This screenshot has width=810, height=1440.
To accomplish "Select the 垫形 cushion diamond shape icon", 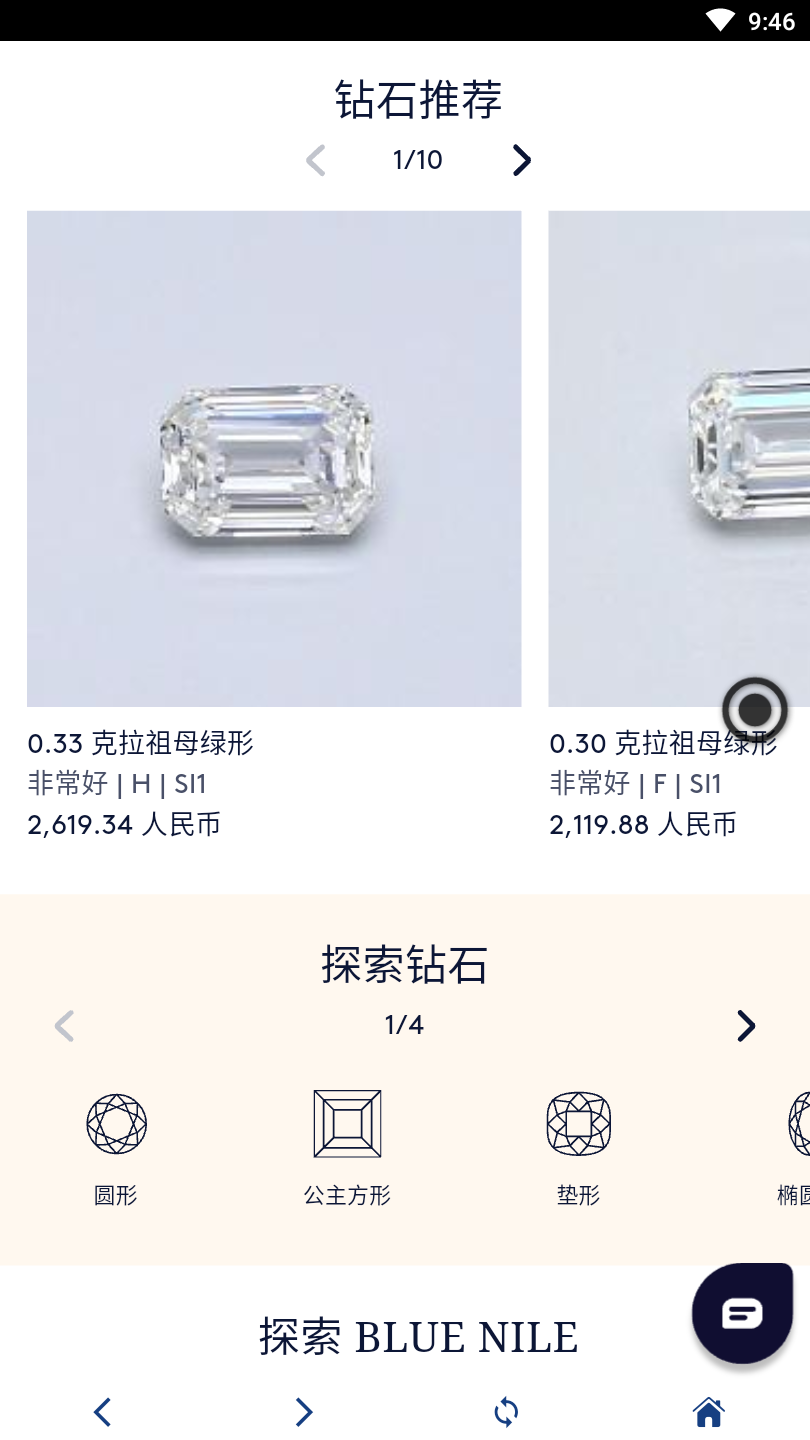I will [577, 1122].
